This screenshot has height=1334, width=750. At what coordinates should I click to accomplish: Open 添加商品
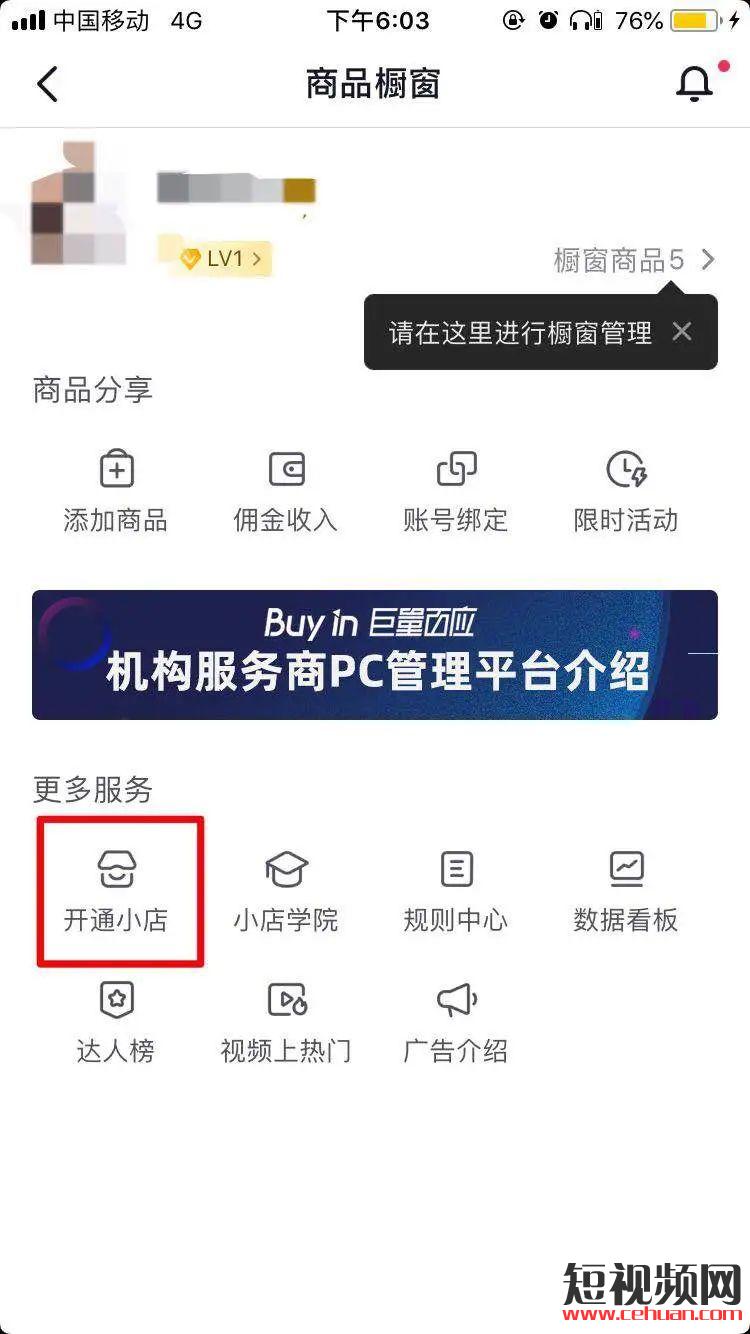(116, 490)
